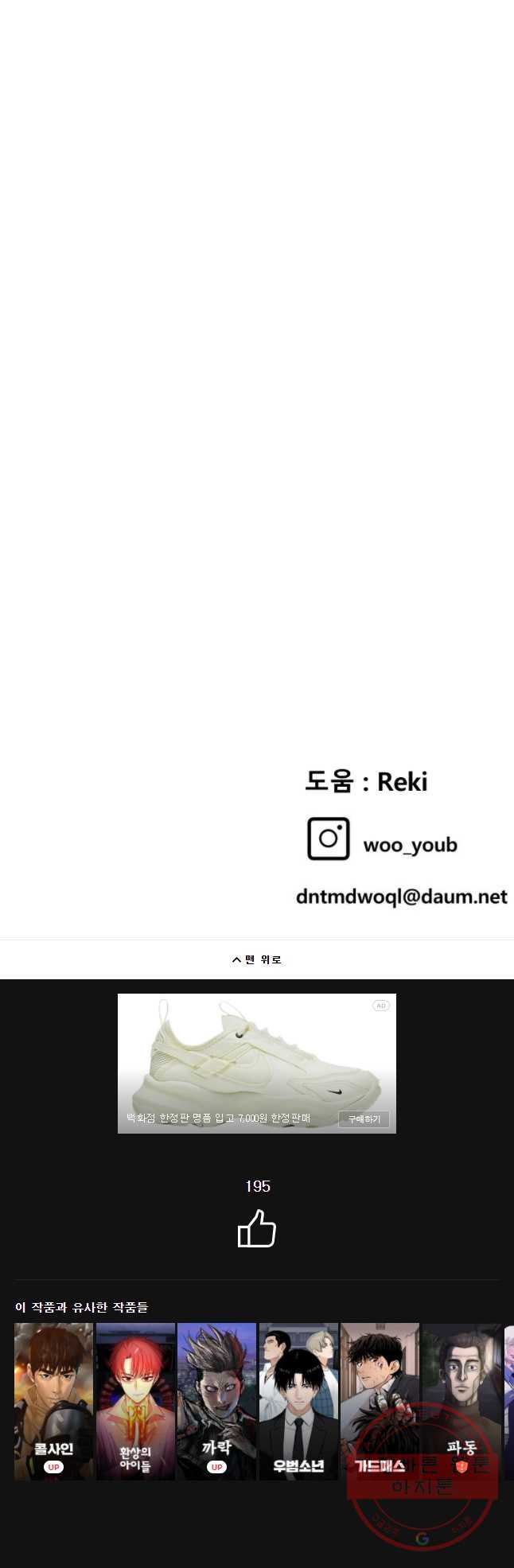
Task: Open the 파동 webtoon
Action: click(x=461, y=1401)
